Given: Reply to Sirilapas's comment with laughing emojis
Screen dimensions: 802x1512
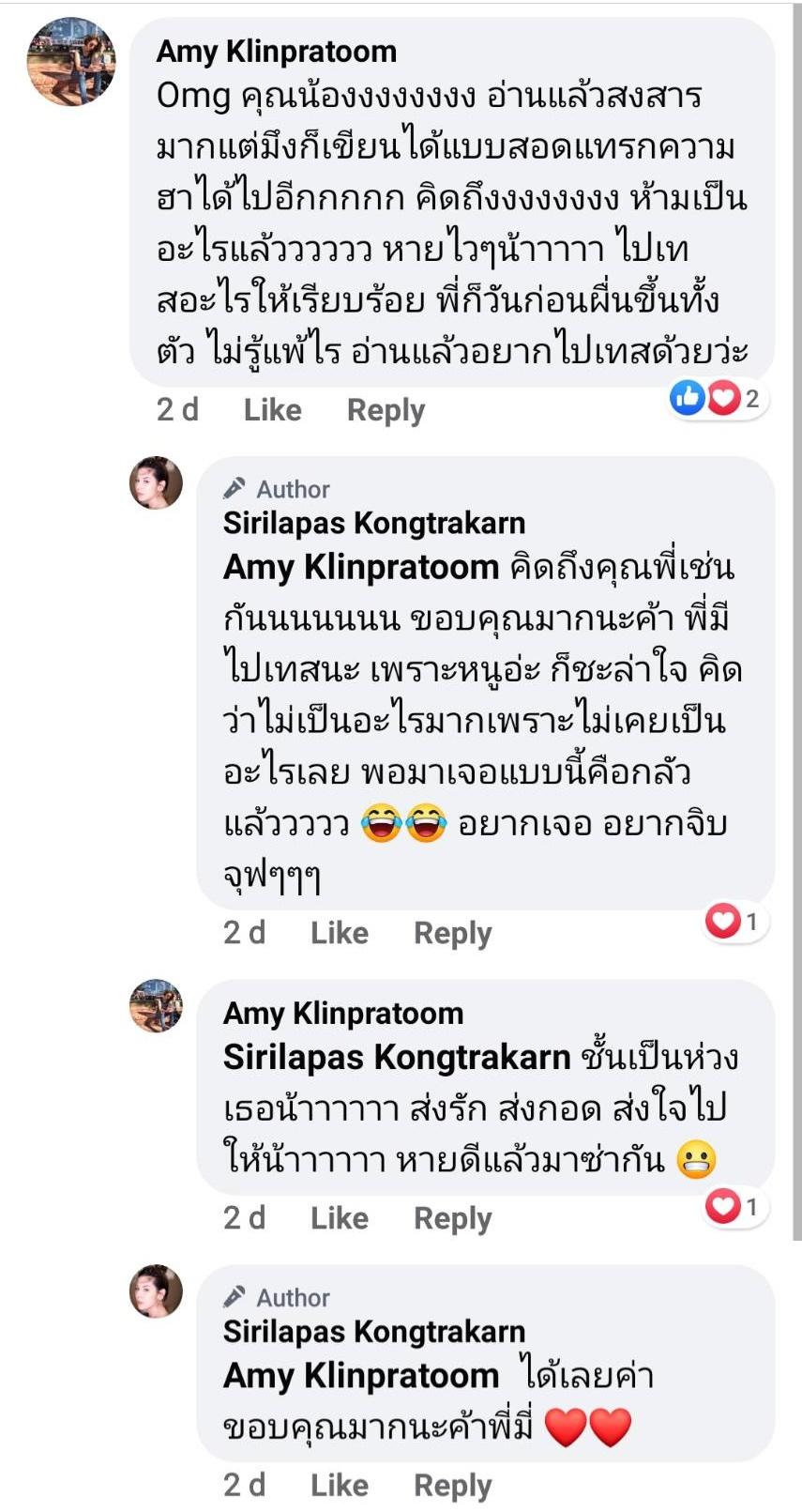Looking at the screenshot, I should click(x=452, y=933).
